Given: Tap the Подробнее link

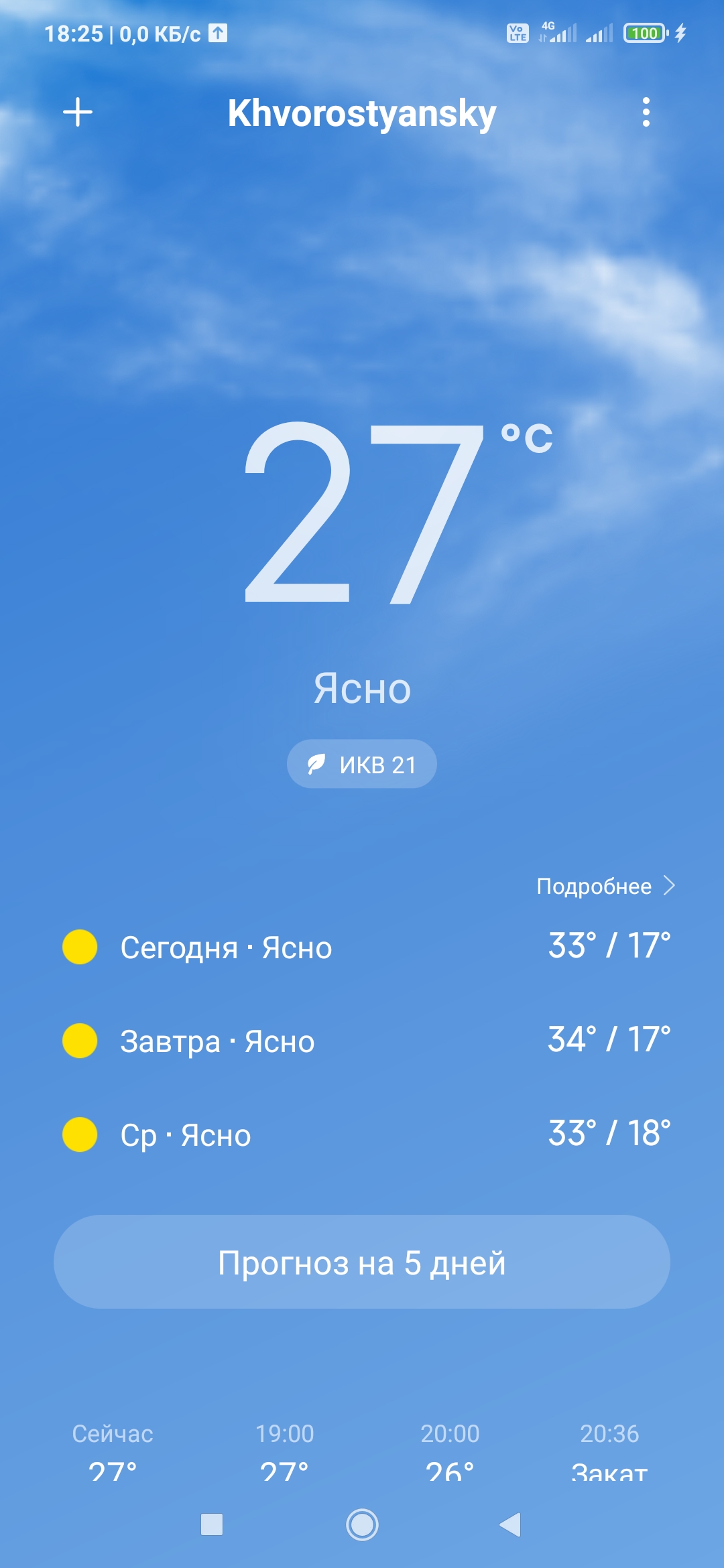Looking at the screenshot, I should click(x=594, y=886).
